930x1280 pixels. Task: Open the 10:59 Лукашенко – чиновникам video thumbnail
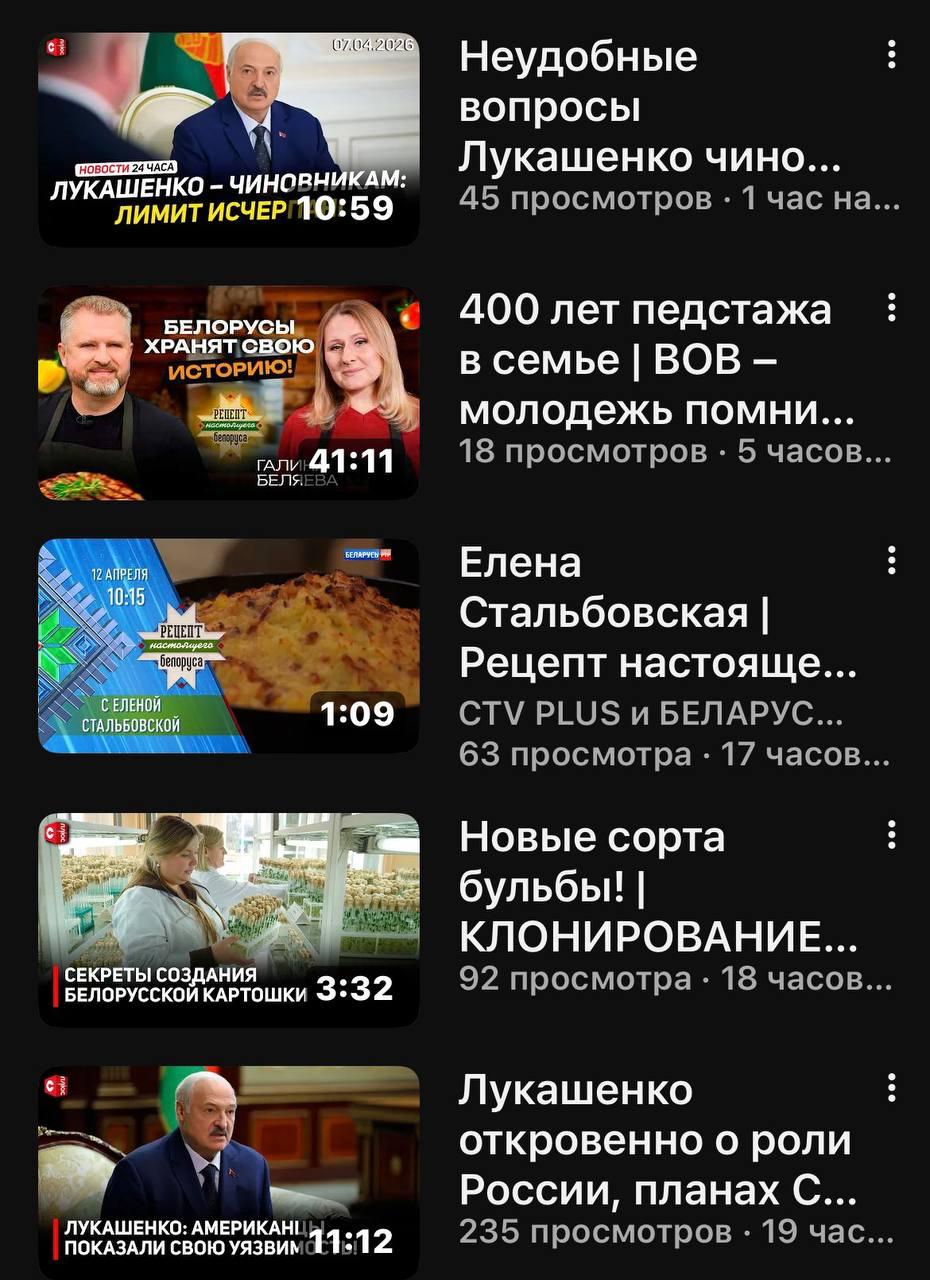[x=229, y=139]
